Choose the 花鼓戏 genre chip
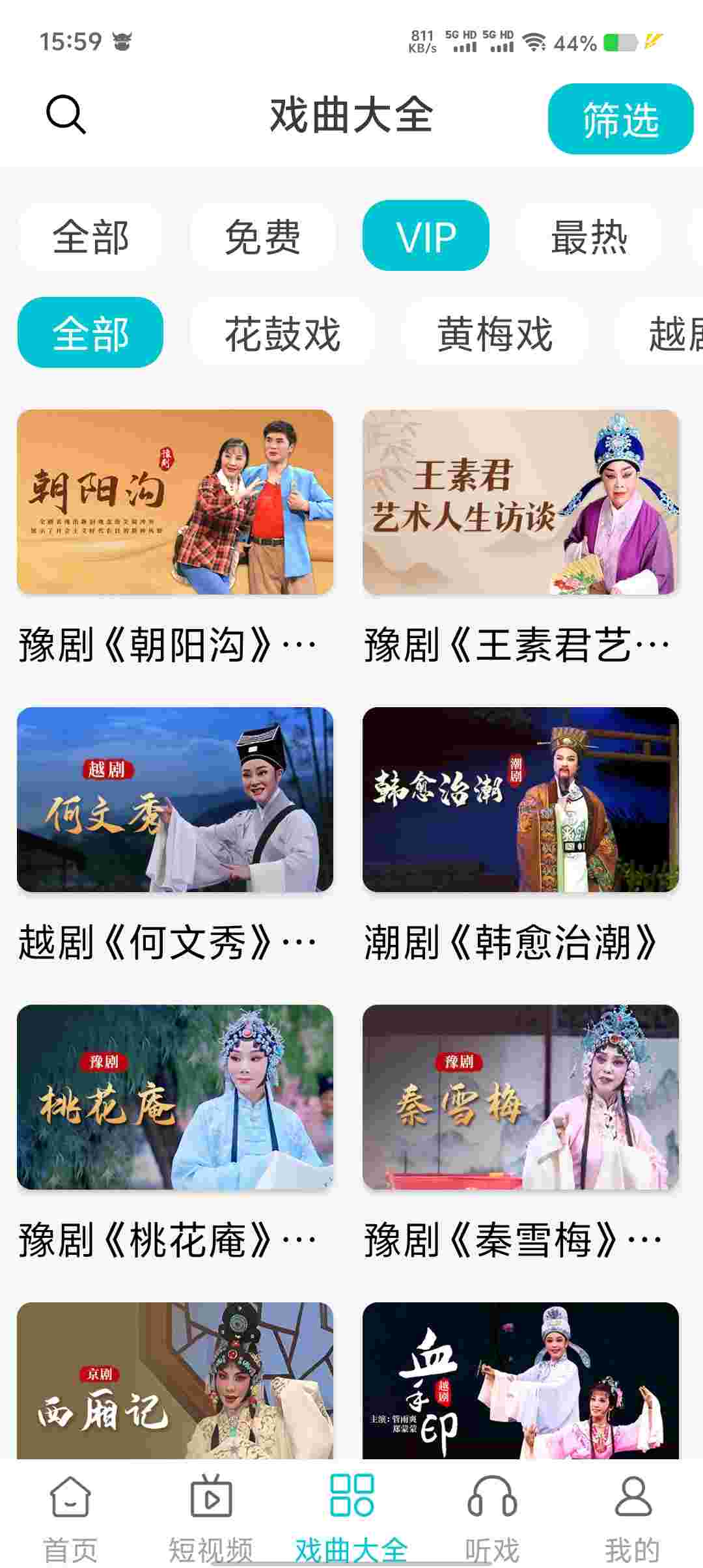The image size is (703, 1568). pos(283,333)
